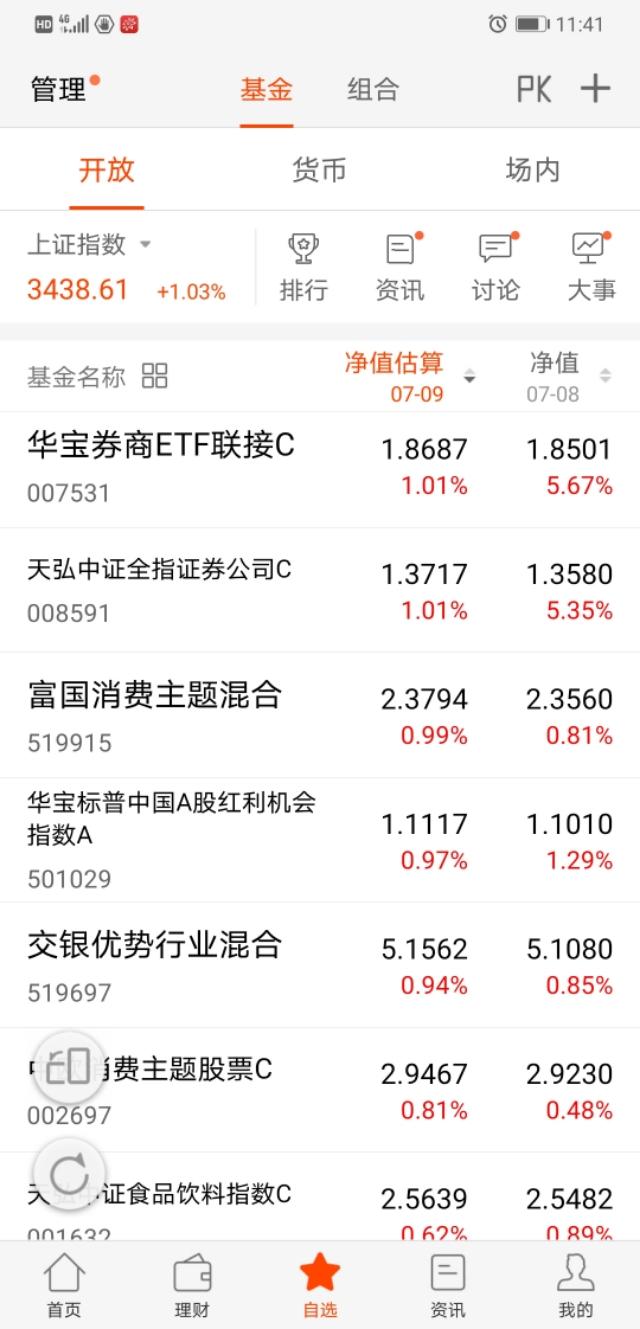Expand the 上证指数 index dropdown
Screen dimensions: 640x1329
pyautogui.click(x=145, y=245)
